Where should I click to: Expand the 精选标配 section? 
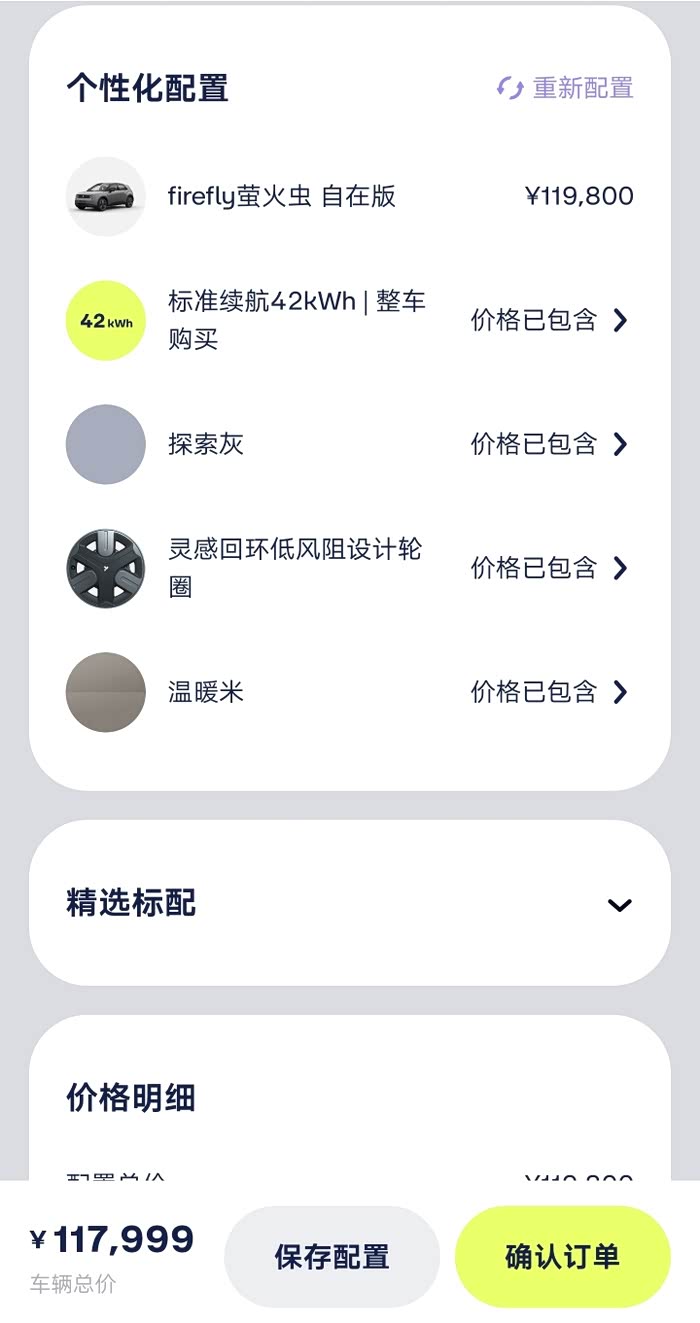(619, 904)
